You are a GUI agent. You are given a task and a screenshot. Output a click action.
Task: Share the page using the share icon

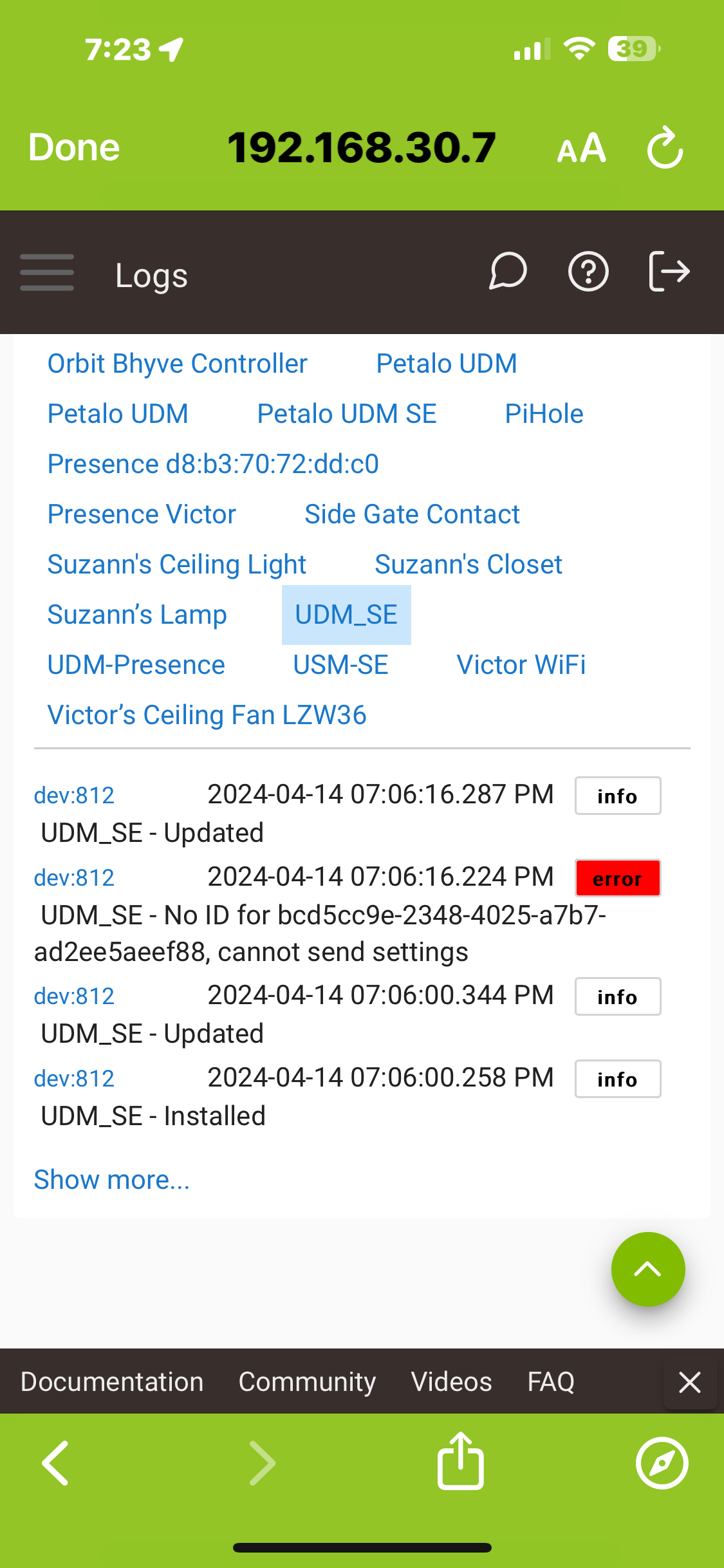click(461, 1461)
